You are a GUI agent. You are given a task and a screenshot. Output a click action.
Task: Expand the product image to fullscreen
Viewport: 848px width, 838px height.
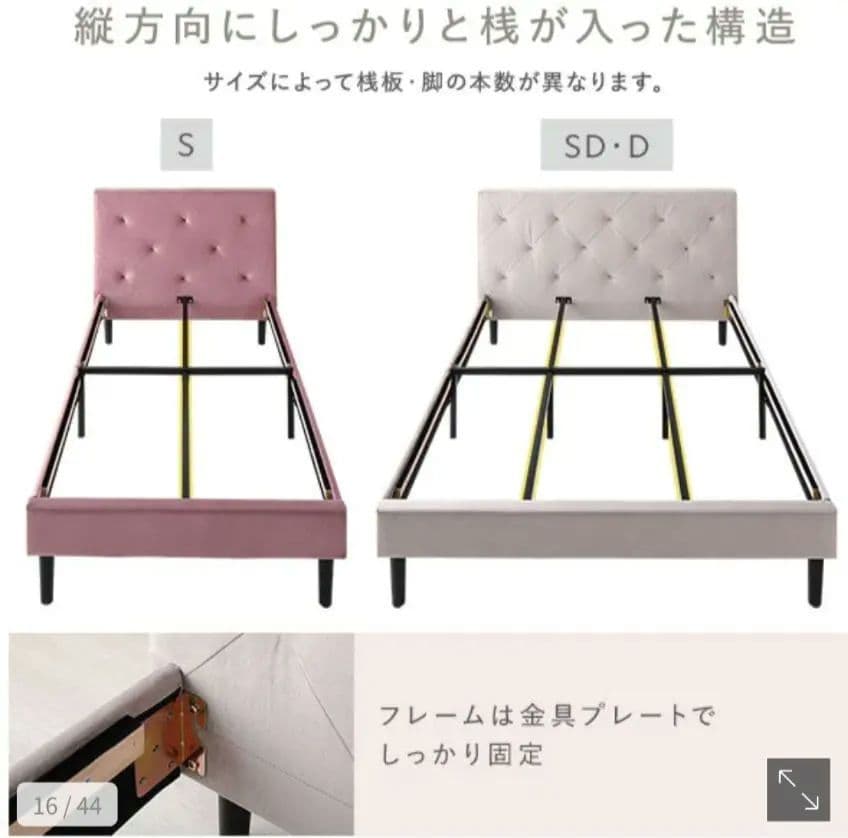pos(798,789)
